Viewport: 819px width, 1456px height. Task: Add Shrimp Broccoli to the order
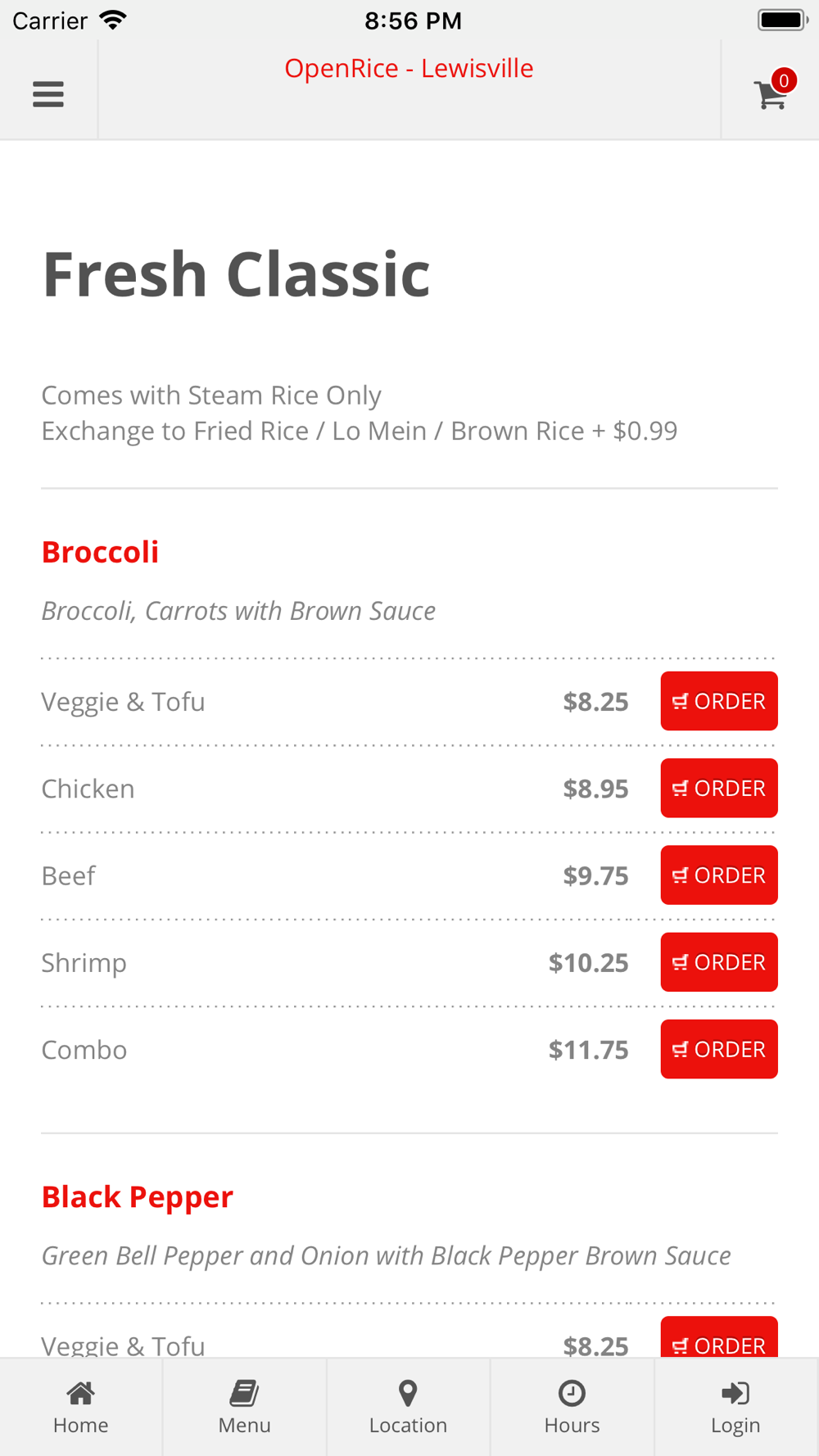[719, 962]
